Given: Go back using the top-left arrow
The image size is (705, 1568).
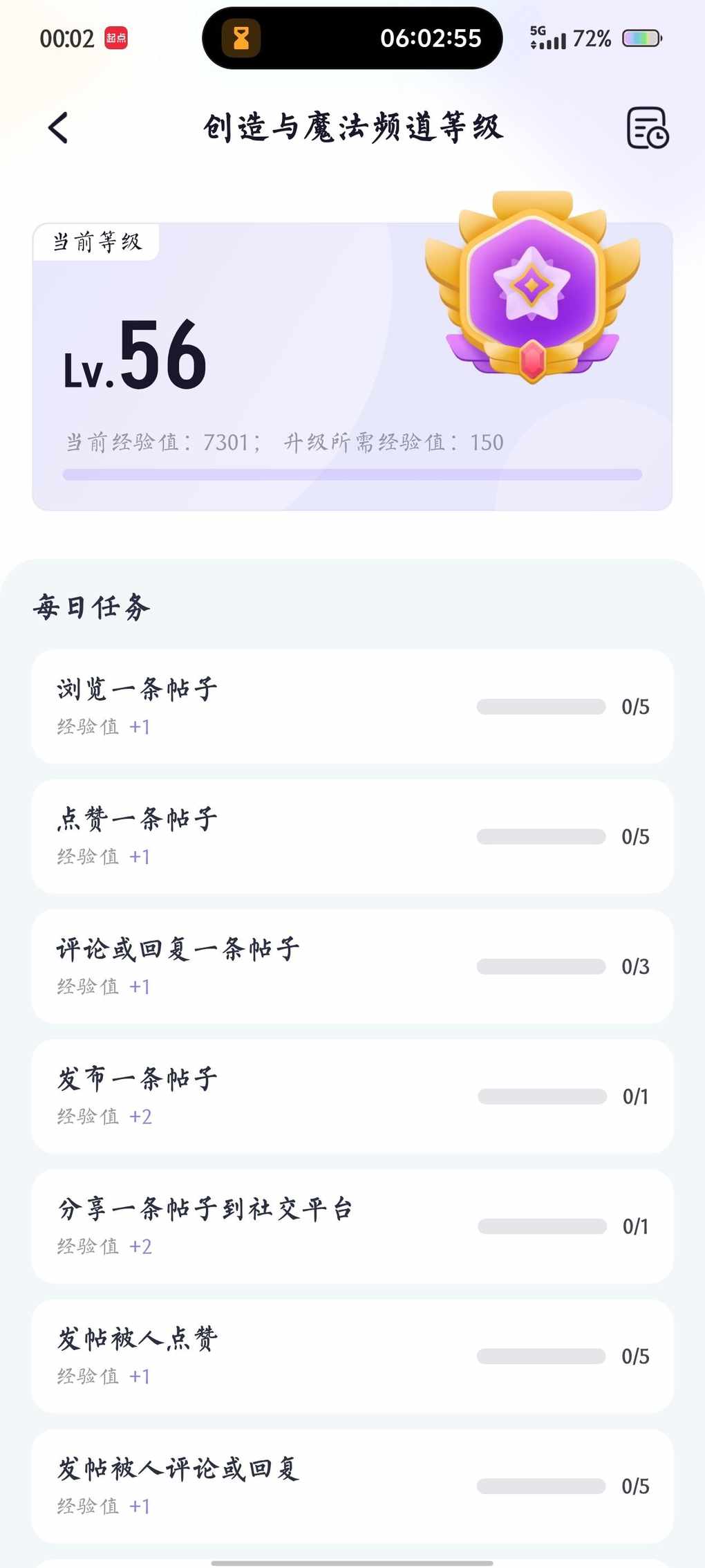Looking at the screenshot, I should (59, 128).
